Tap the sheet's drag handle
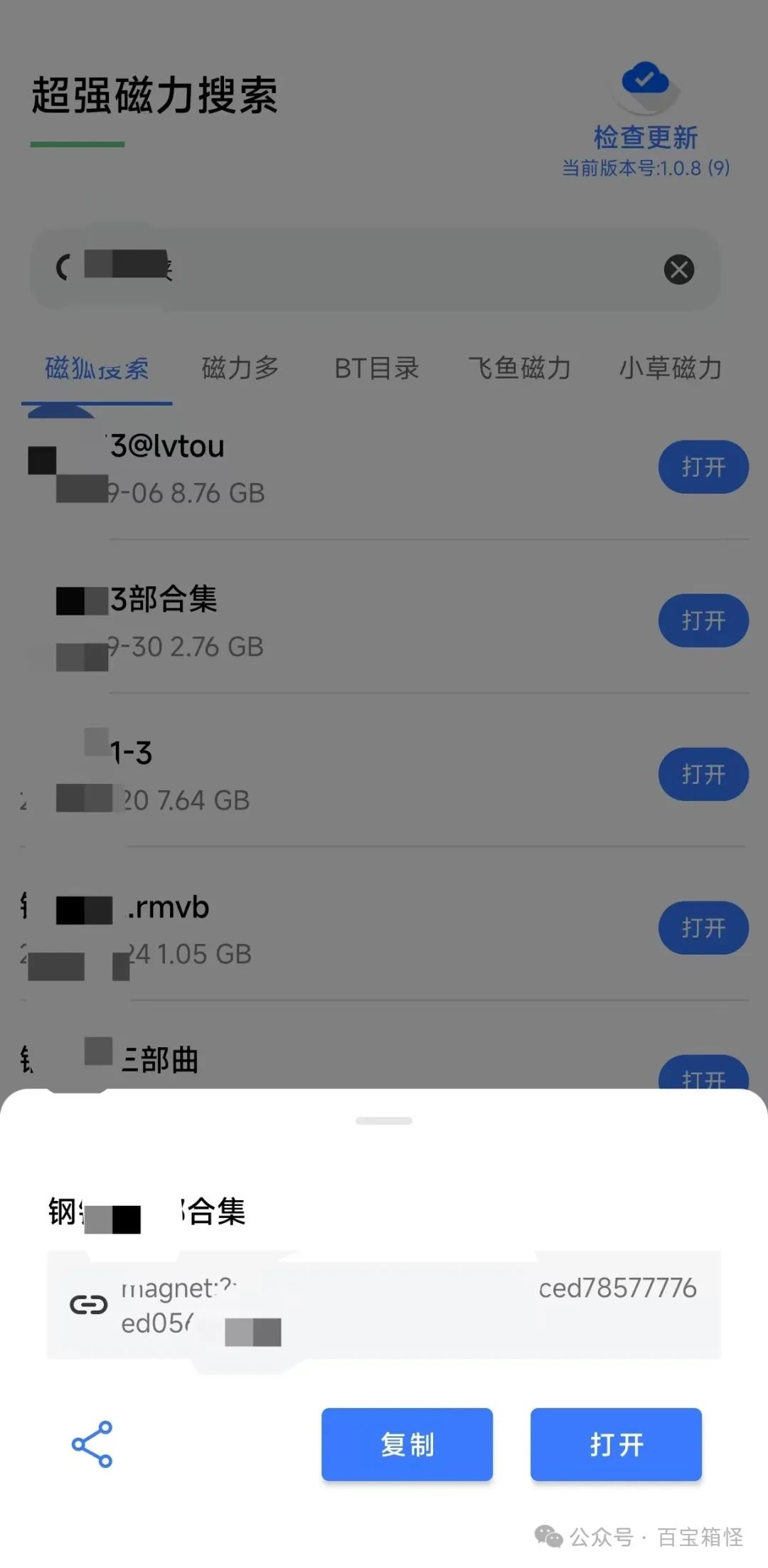Screen dimensions: 768x1568 [x=384, y=1121]
